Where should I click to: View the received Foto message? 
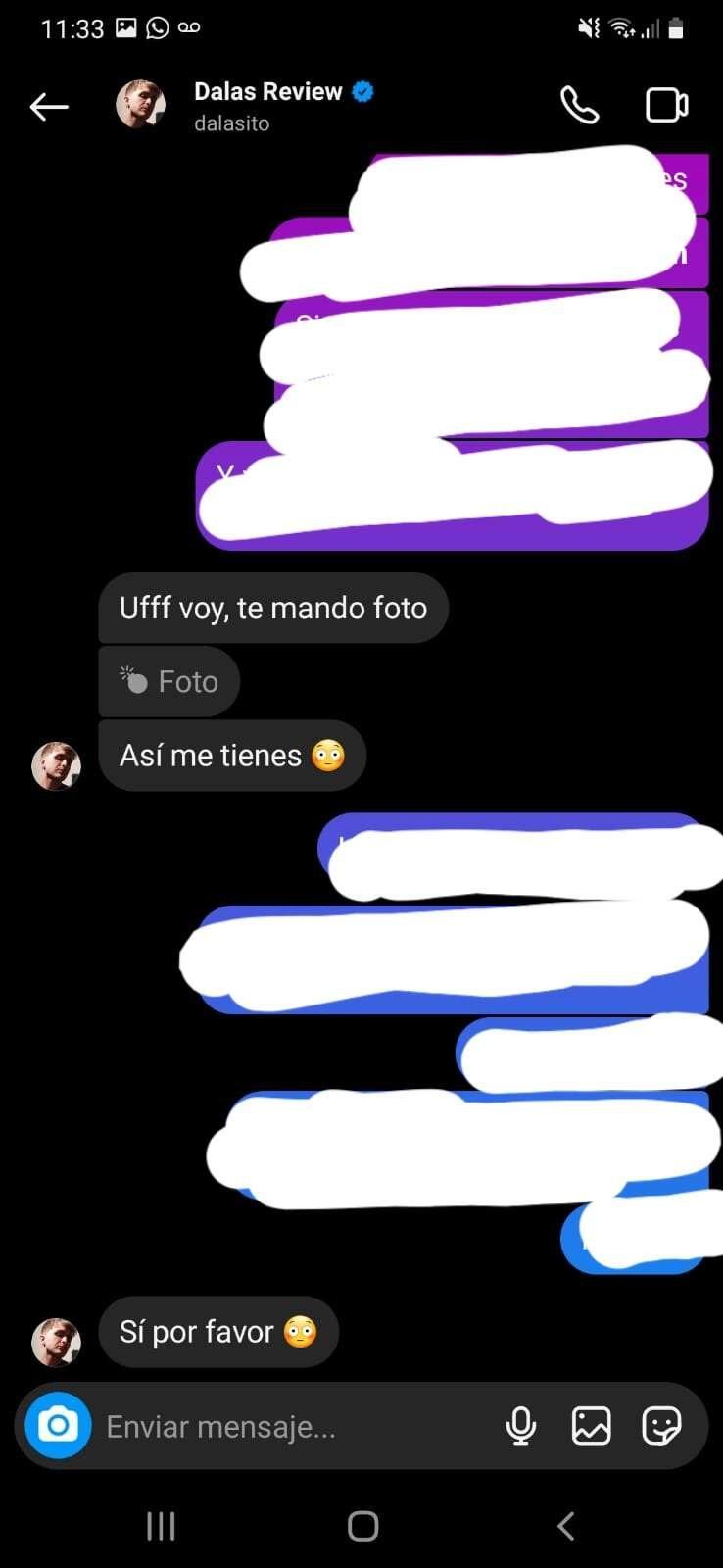coord(169,681)
